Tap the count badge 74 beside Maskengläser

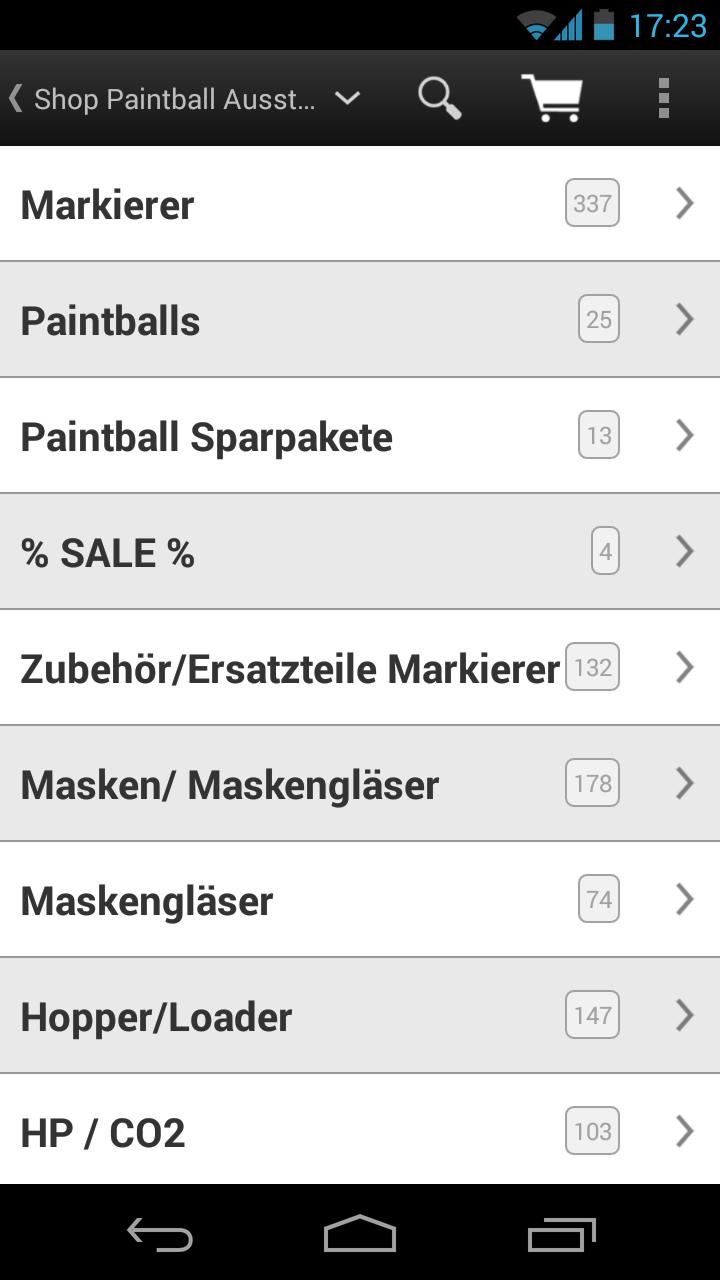pos(598,899)
